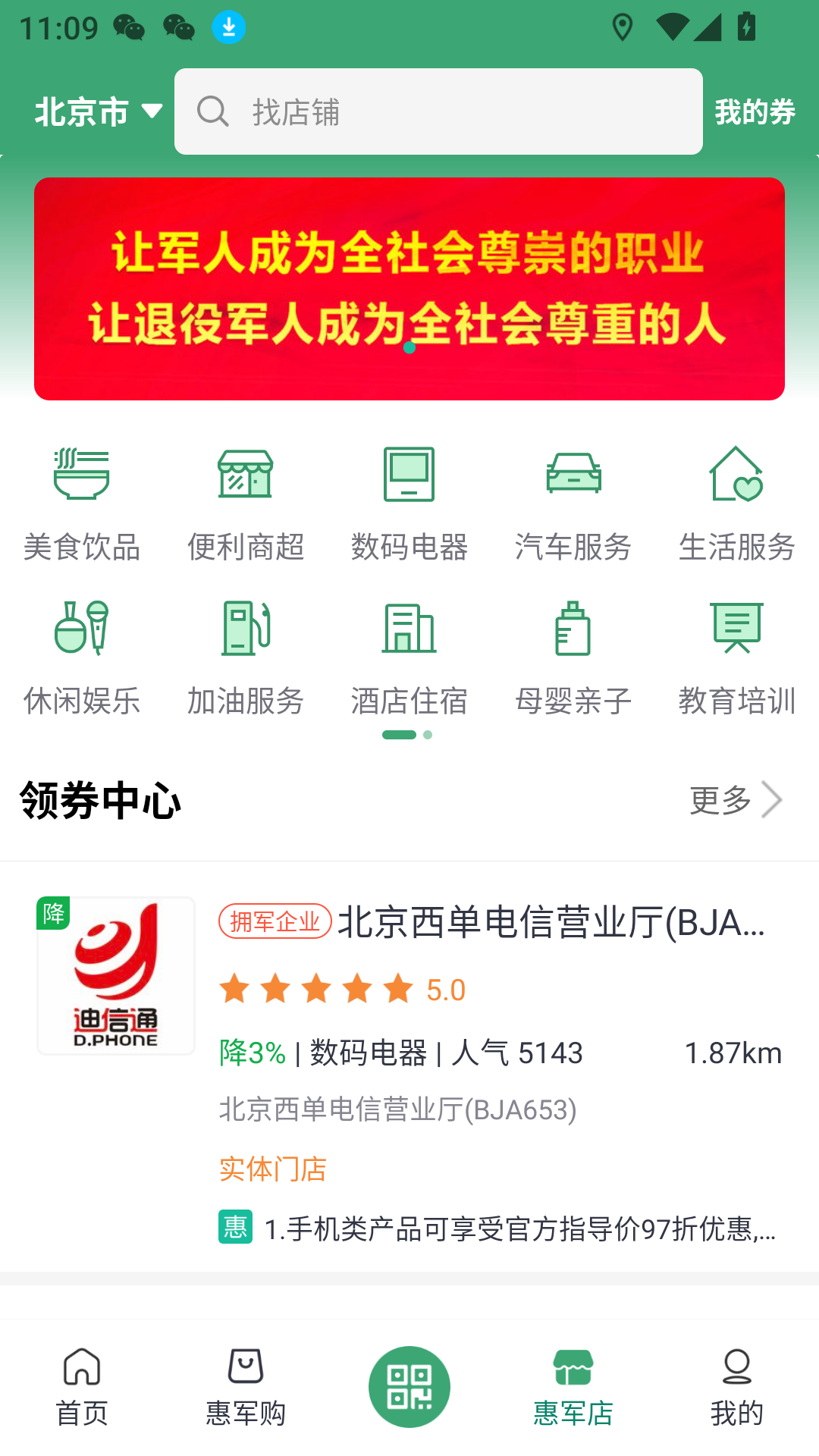Open the 北京市 city selector dropdown
819x1456 pixels.
99,111
